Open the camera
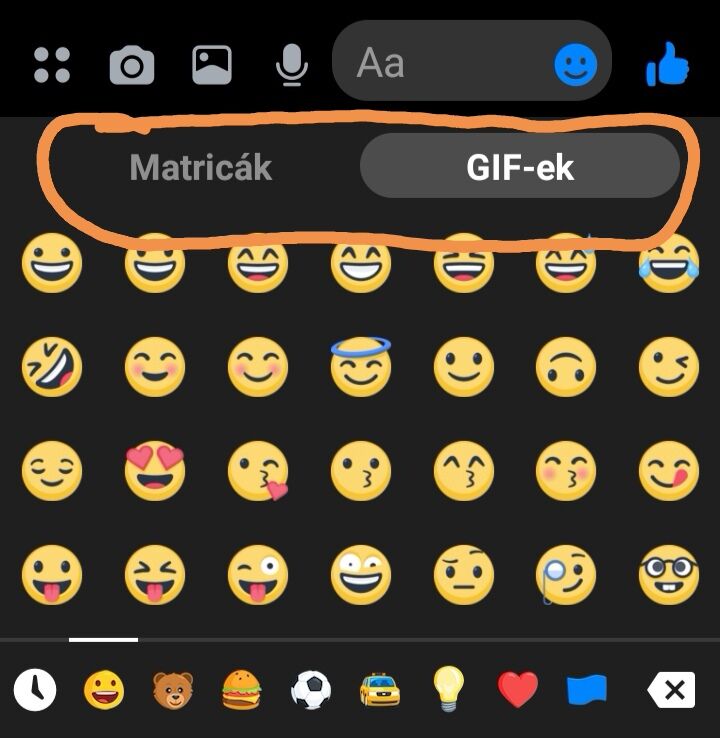The height and width of the screenshot is (738, 720). (131, 66)
